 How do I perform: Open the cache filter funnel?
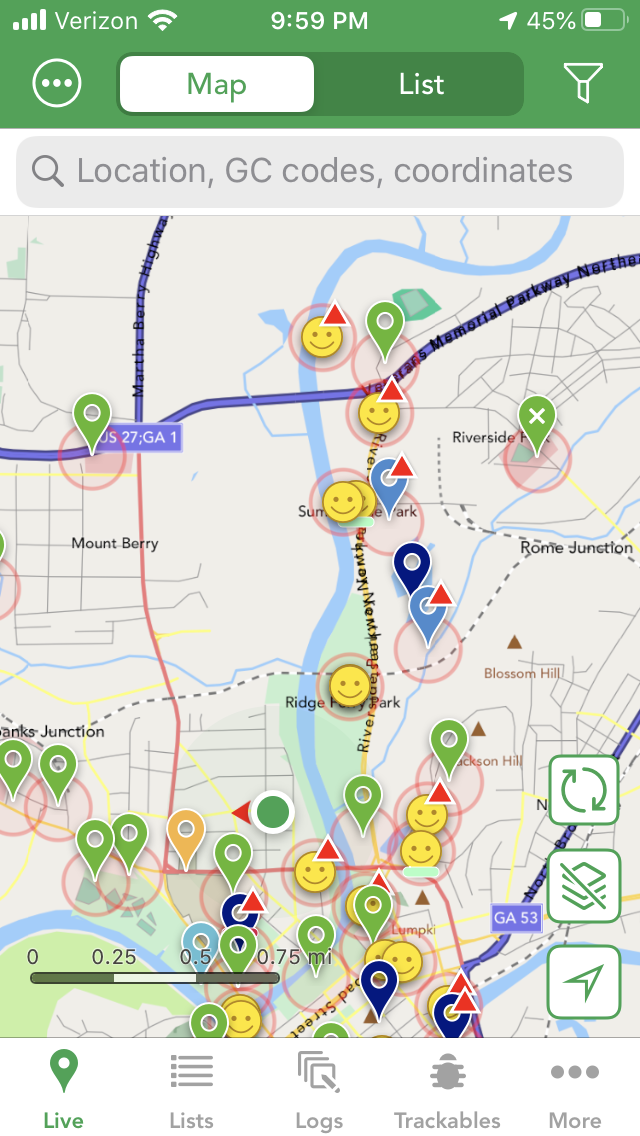(x=583, y=83)
